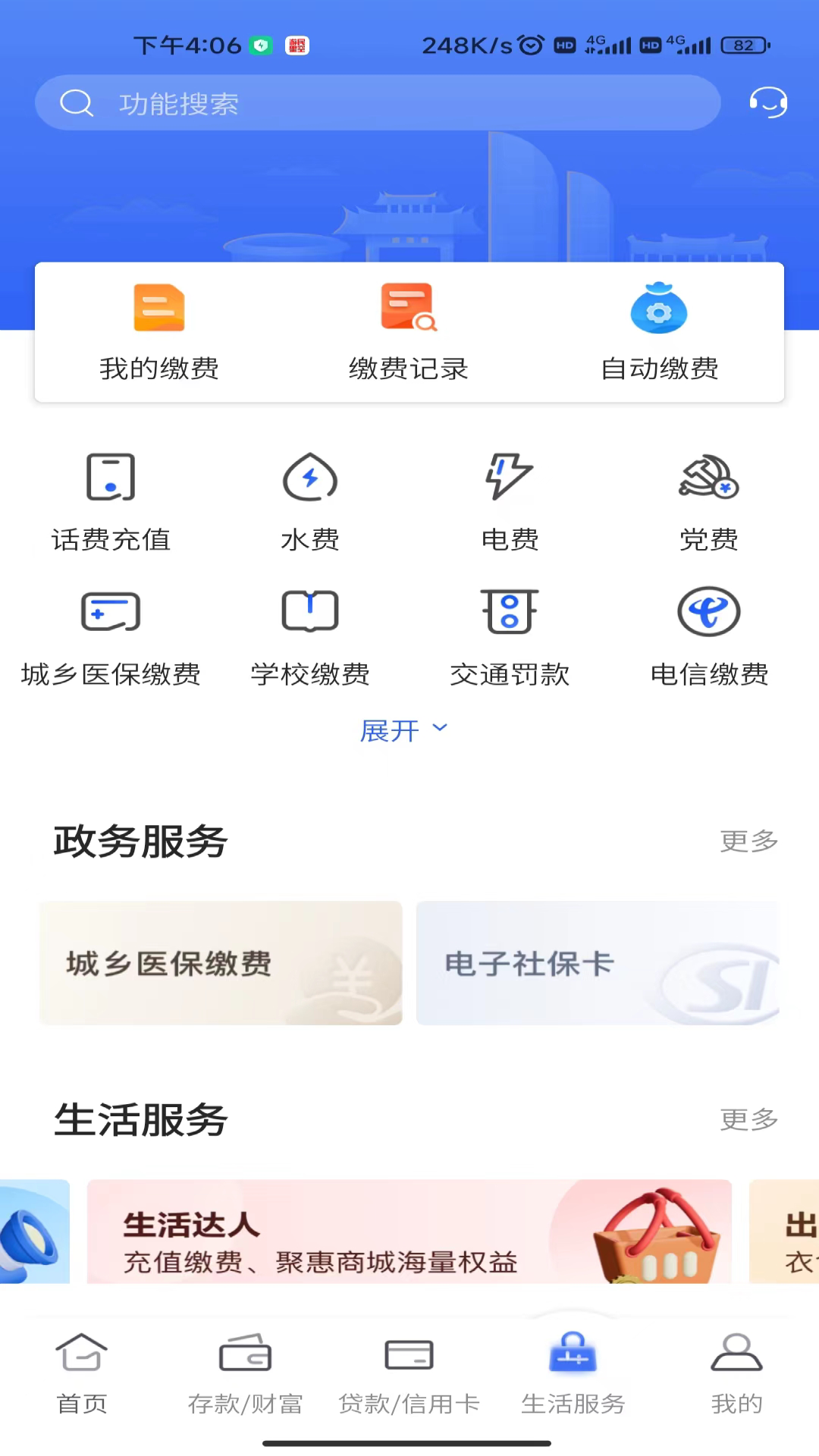Viewport: 819px width, 1456px height.
Task: Switch to the 首页 tab
Action: click(x=82, y=1373)
